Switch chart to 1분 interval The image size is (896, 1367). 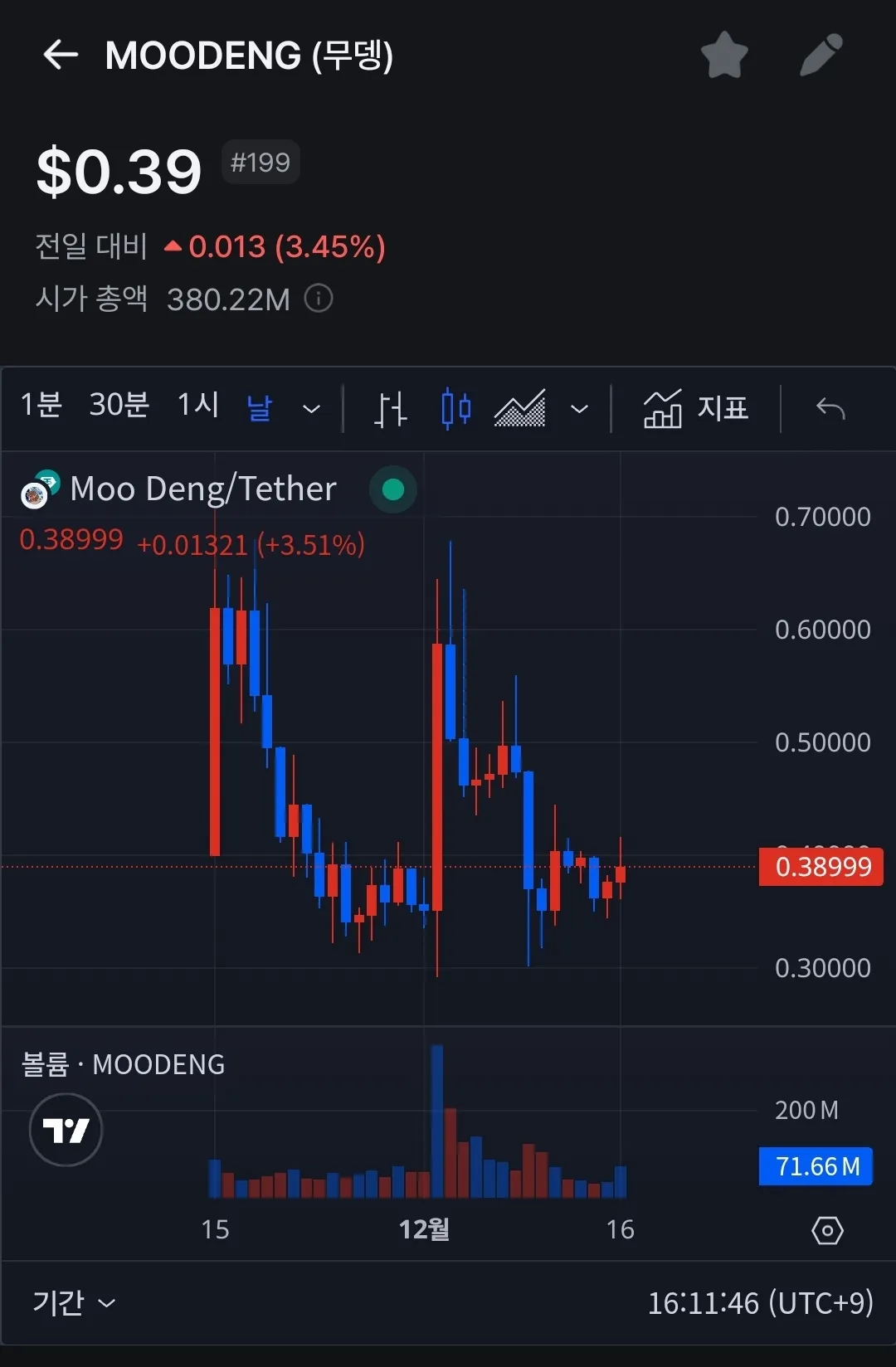tap(41, 406)
